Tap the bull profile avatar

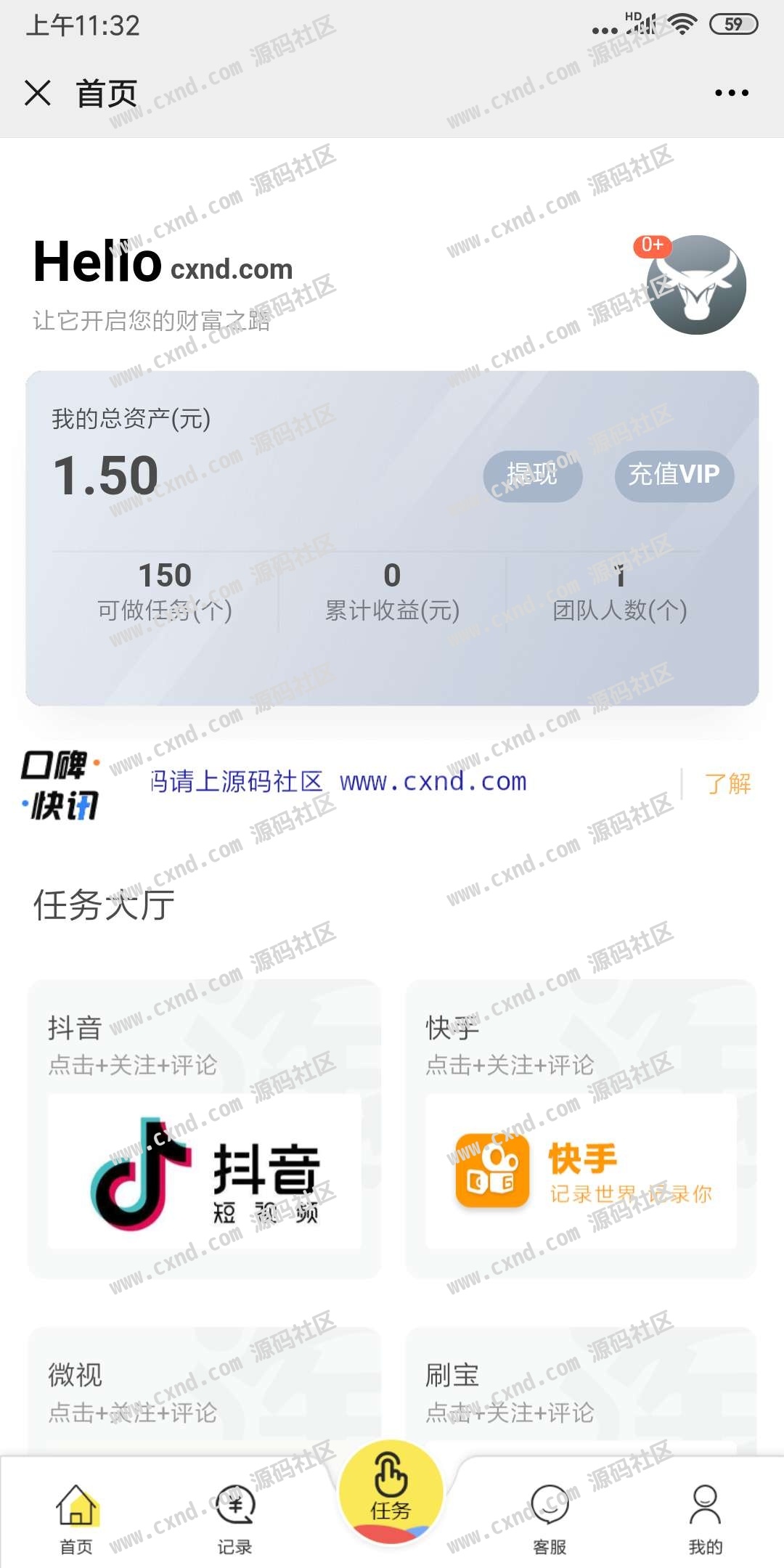(x=696, y=285)
